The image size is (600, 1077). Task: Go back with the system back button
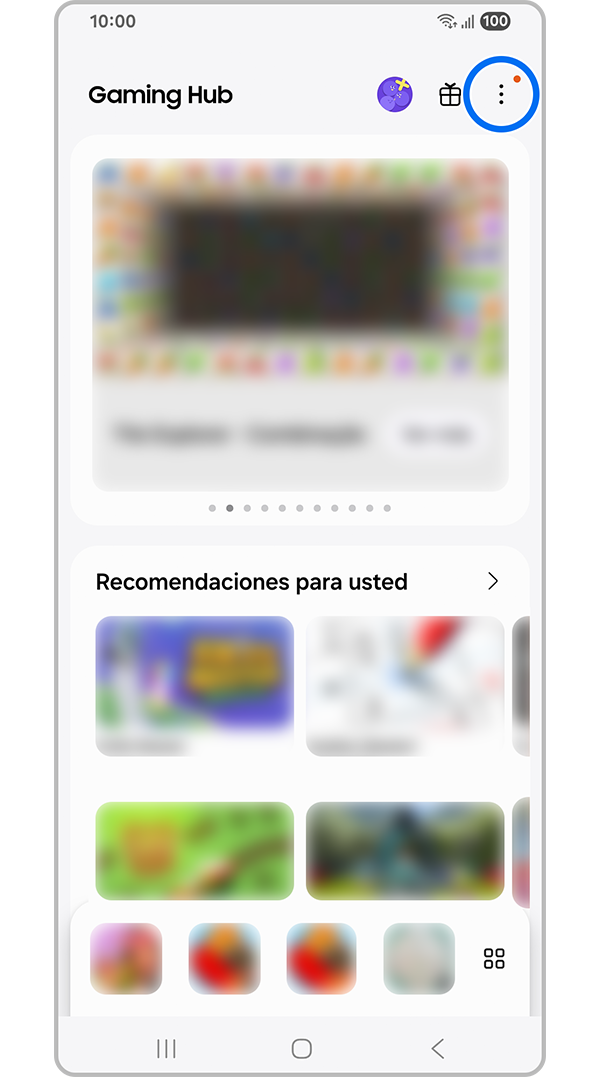[437, 1048]
